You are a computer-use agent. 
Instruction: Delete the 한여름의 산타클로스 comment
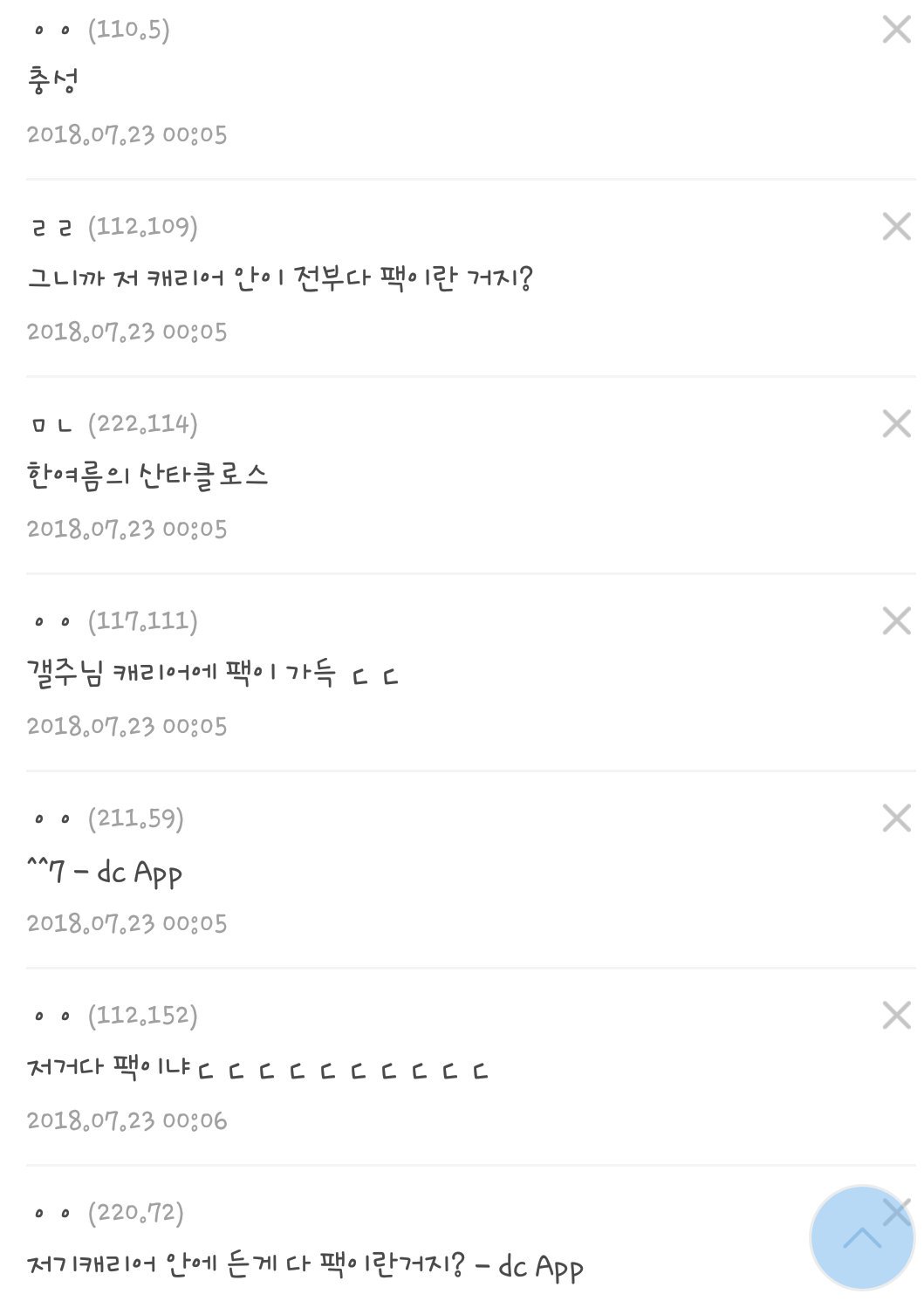click(896, 423)
